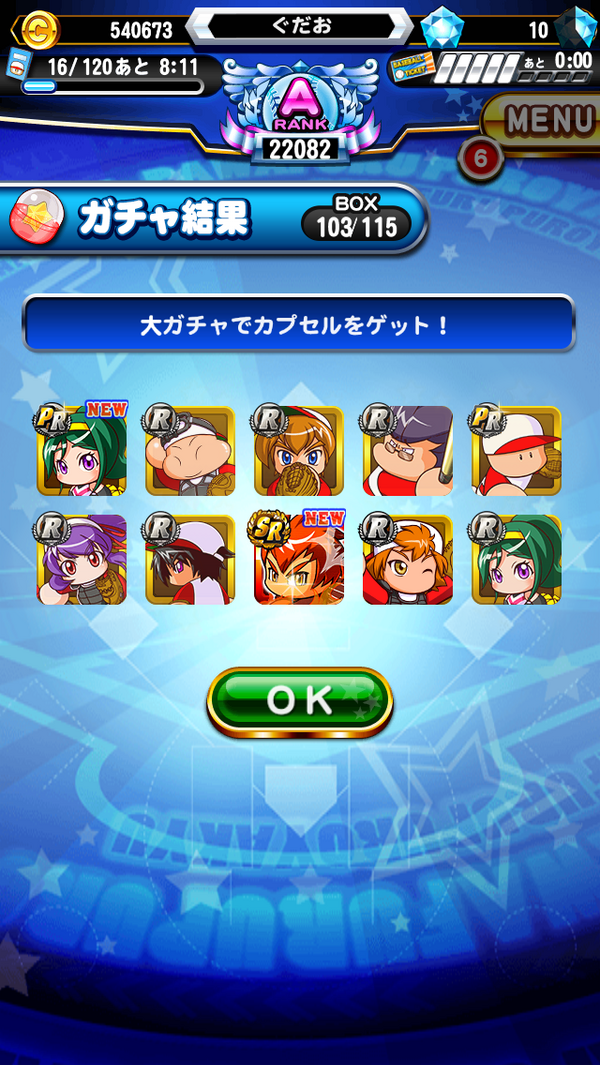Tap the R purple-haired man with glasses
Image resolution: width=600 pixels, height=1065 pixels.
tap(407, 451)
